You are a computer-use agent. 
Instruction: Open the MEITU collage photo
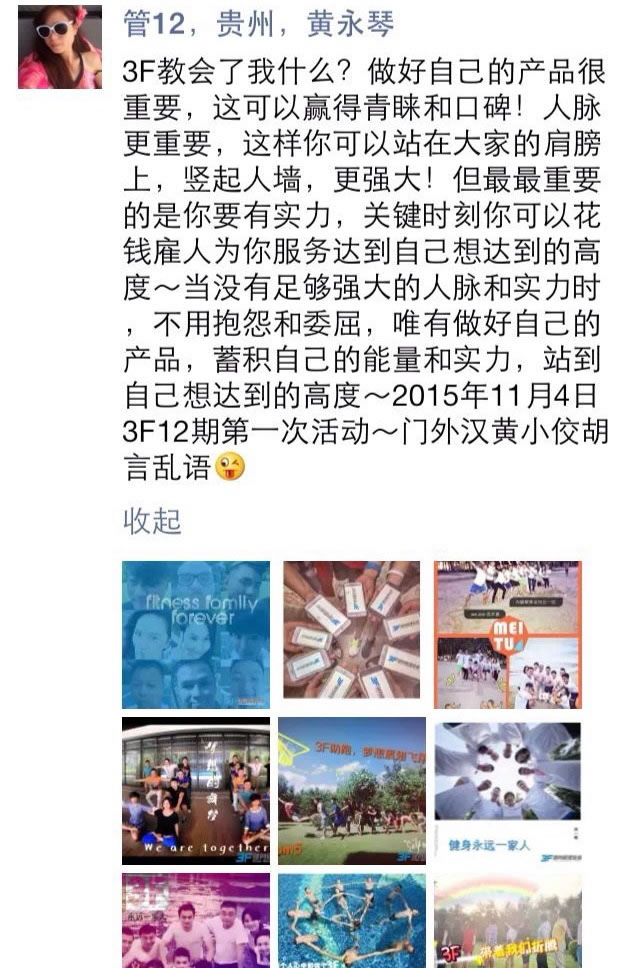point(507,634)
